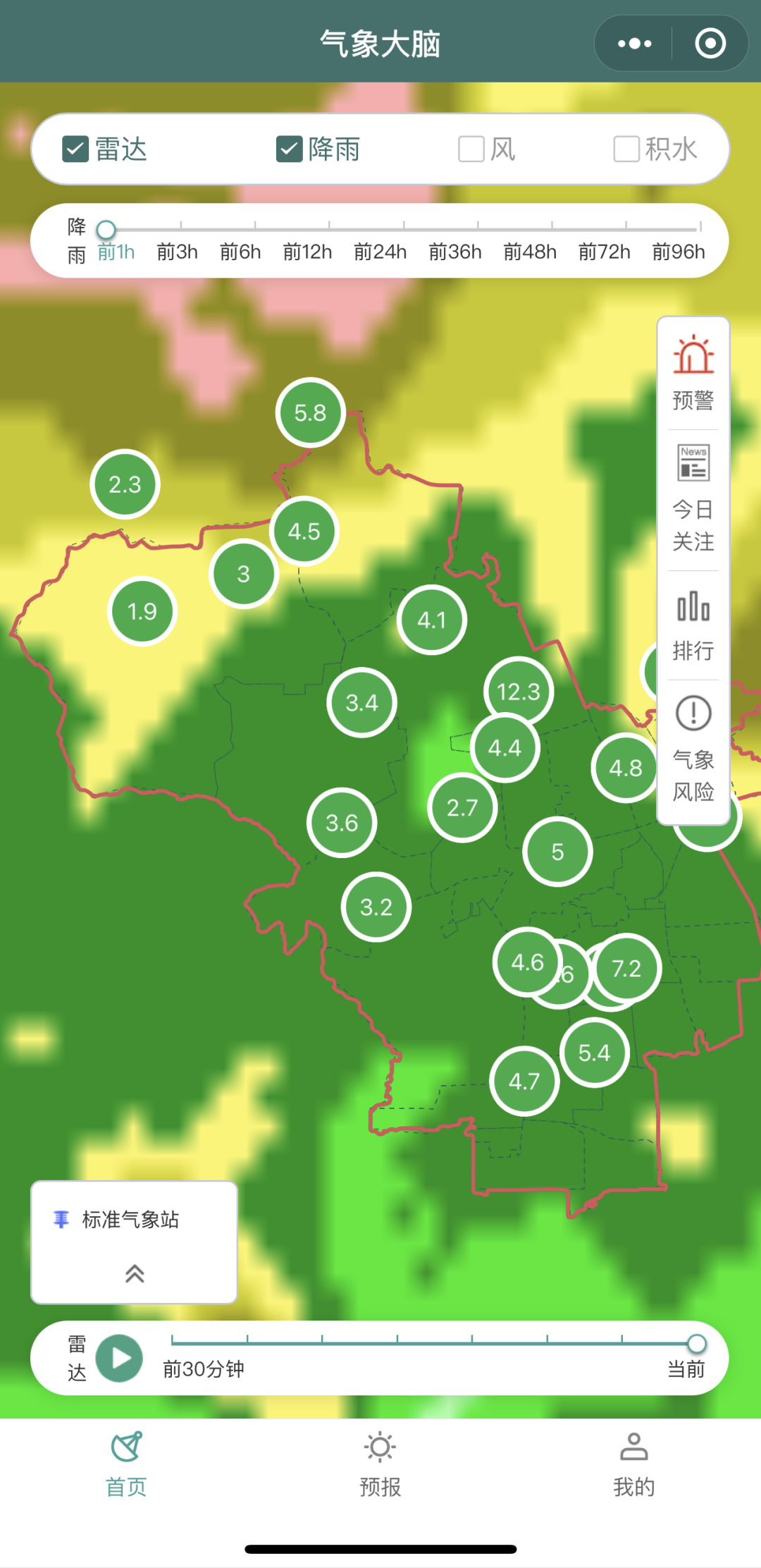This screenshot has height=1568, width=761.
Task: Play the radar animation
Action: (119, 1358)
